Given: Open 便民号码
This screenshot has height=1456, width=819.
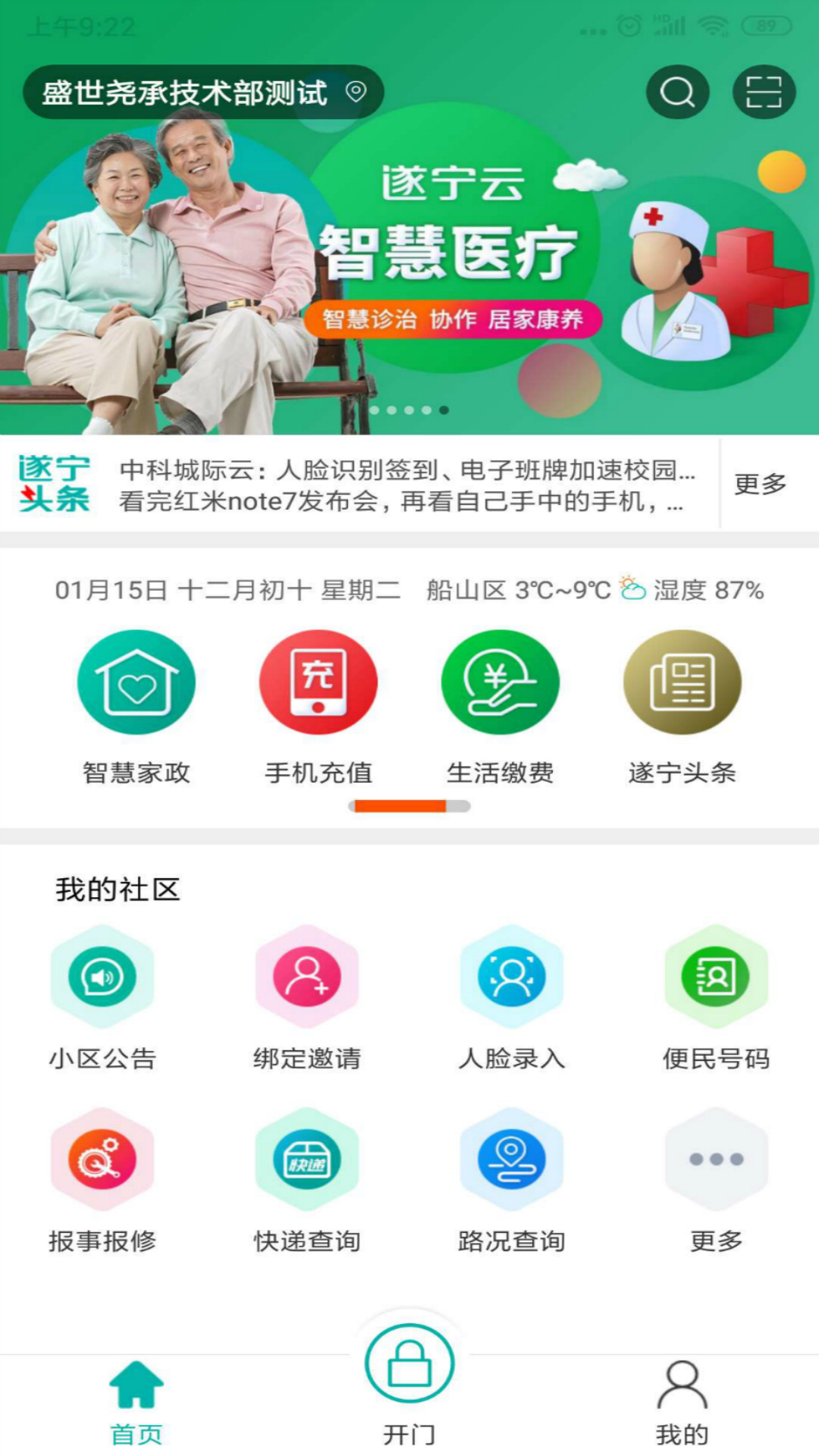Looking at the screenshot, I should (x=717, y=977).
